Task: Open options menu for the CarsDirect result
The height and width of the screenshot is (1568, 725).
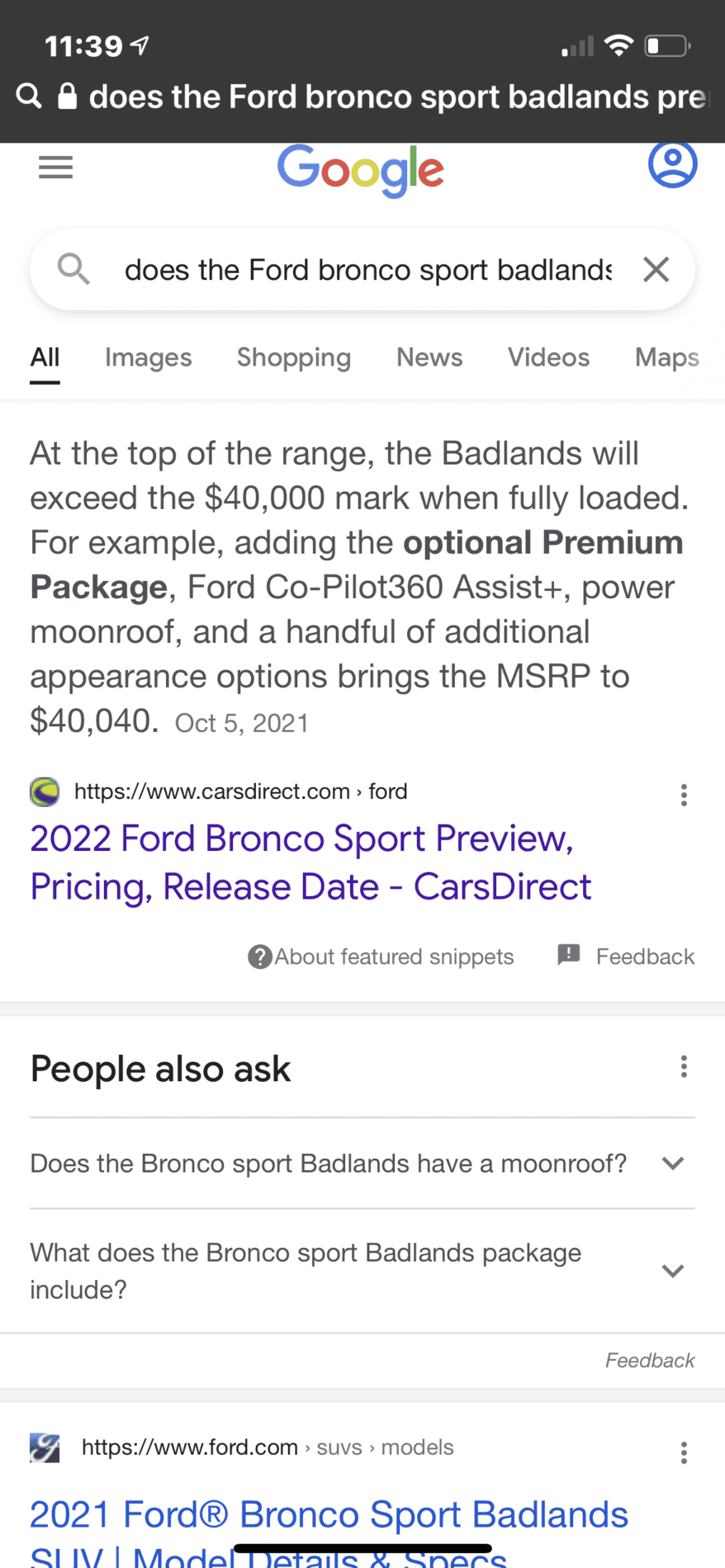Action: click(683, 795)
